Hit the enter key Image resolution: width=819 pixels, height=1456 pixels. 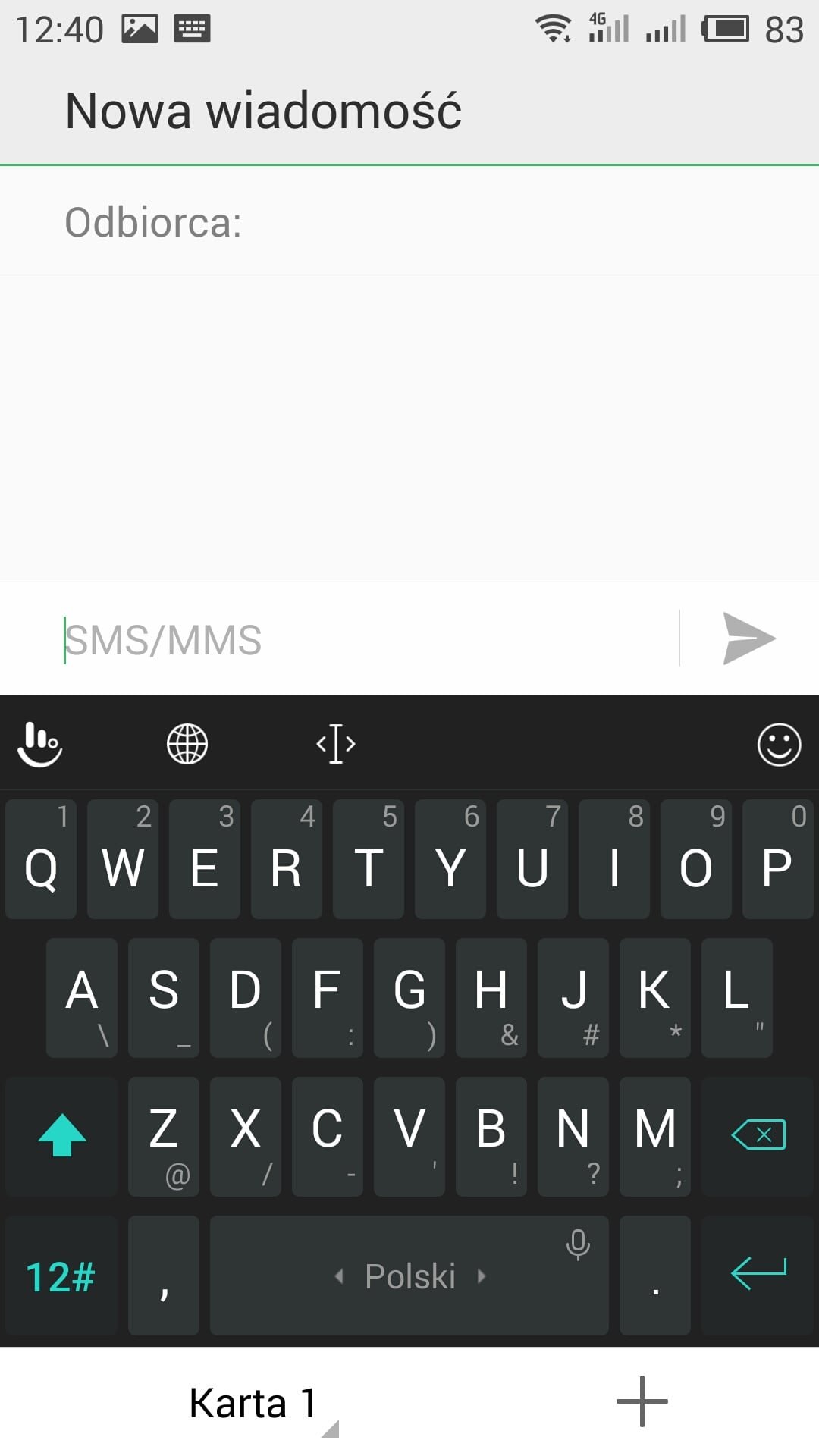pyautogui.click(x=758, y=1276)
